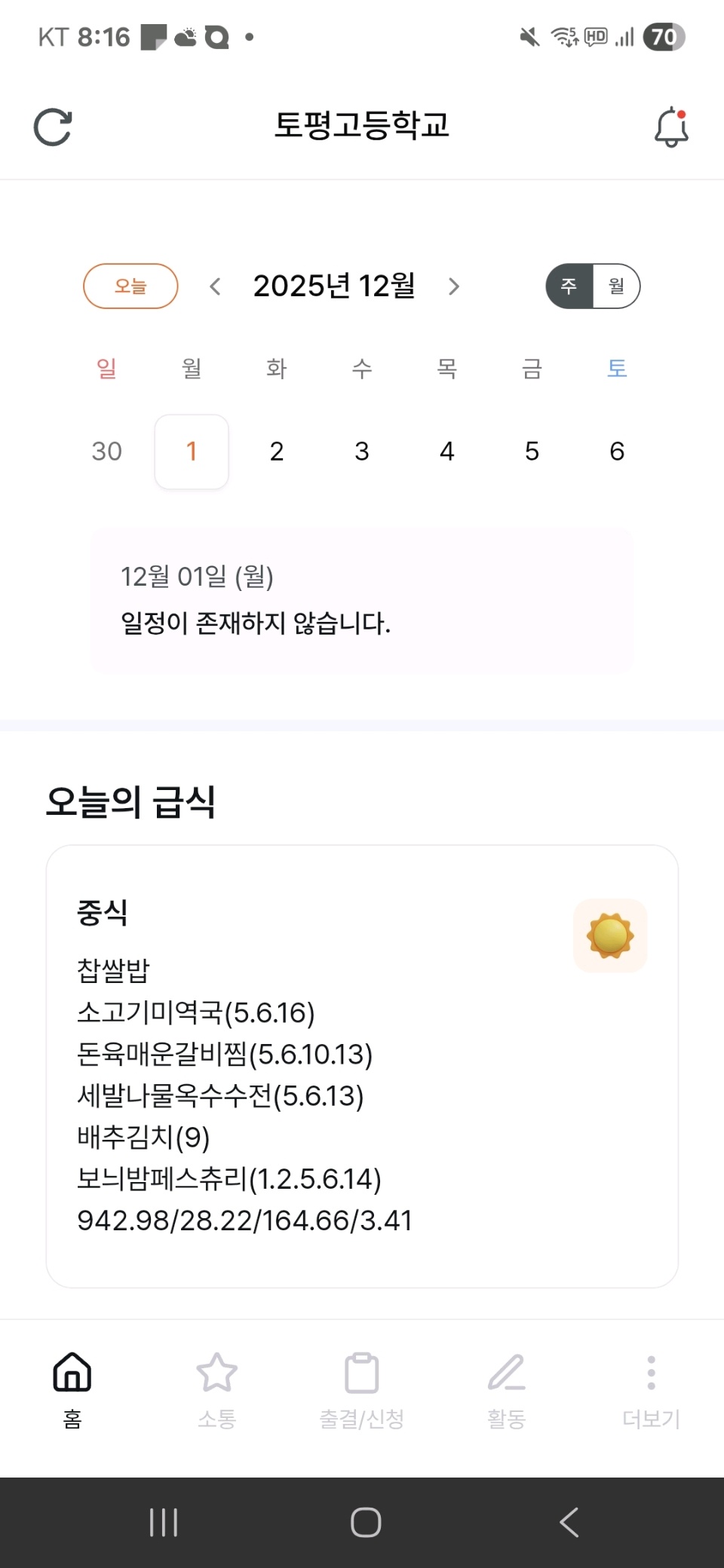Open the system recent apps view
724x1568 pixels.
tap(163, 1522)
